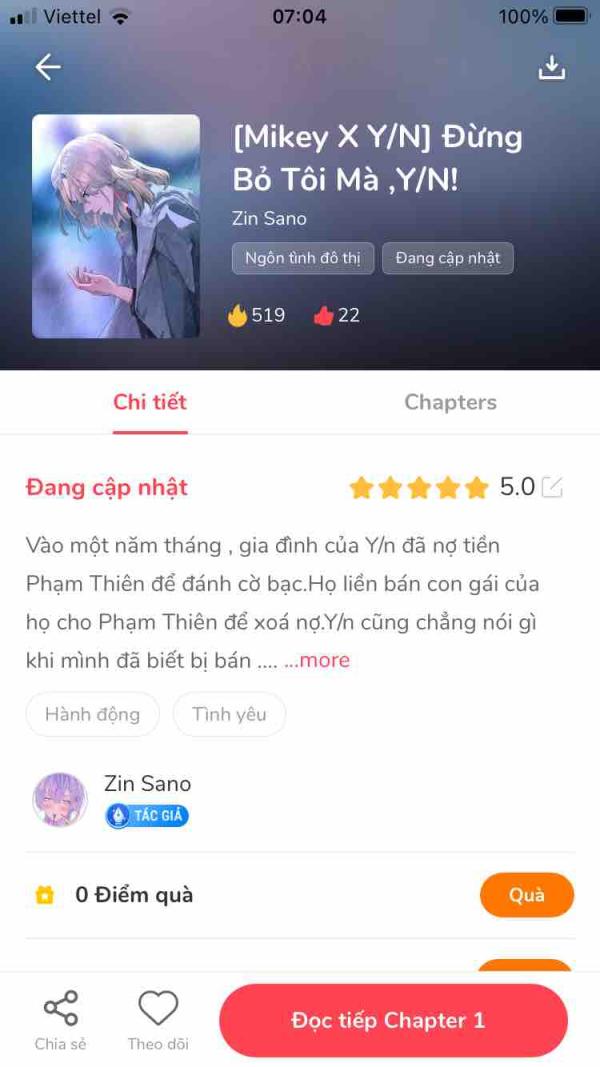The height and width of the screenshot is (1067, 600).
Task: Edit rating next to 5.0 stars
Action: 552,487
